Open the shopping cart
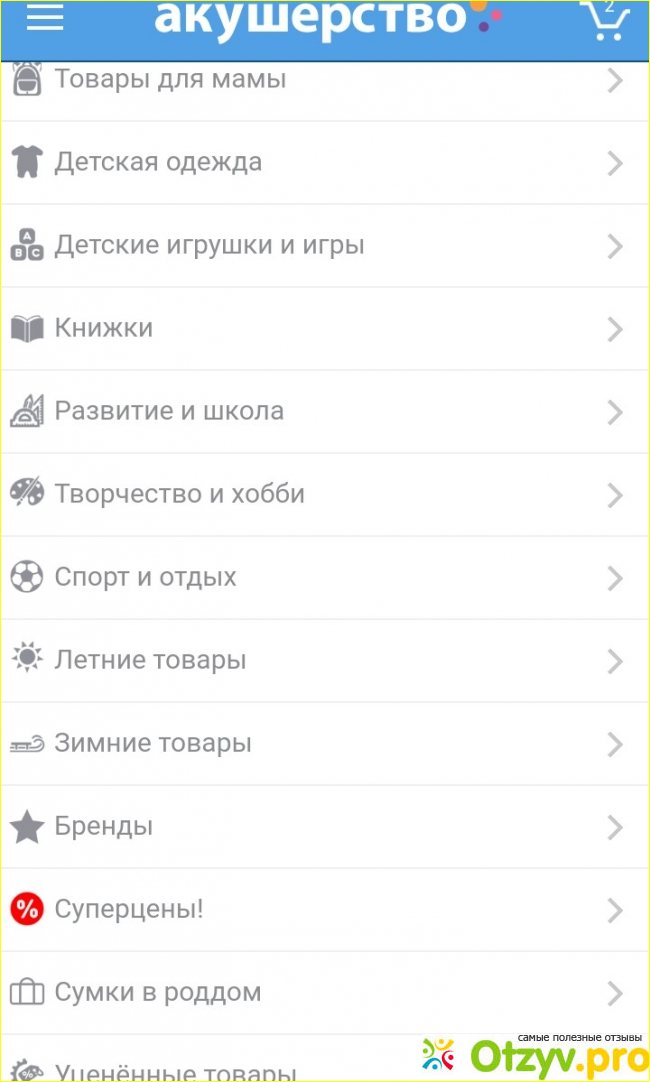650x1082 pixels. pyautogui.click(x=604, y=20)
